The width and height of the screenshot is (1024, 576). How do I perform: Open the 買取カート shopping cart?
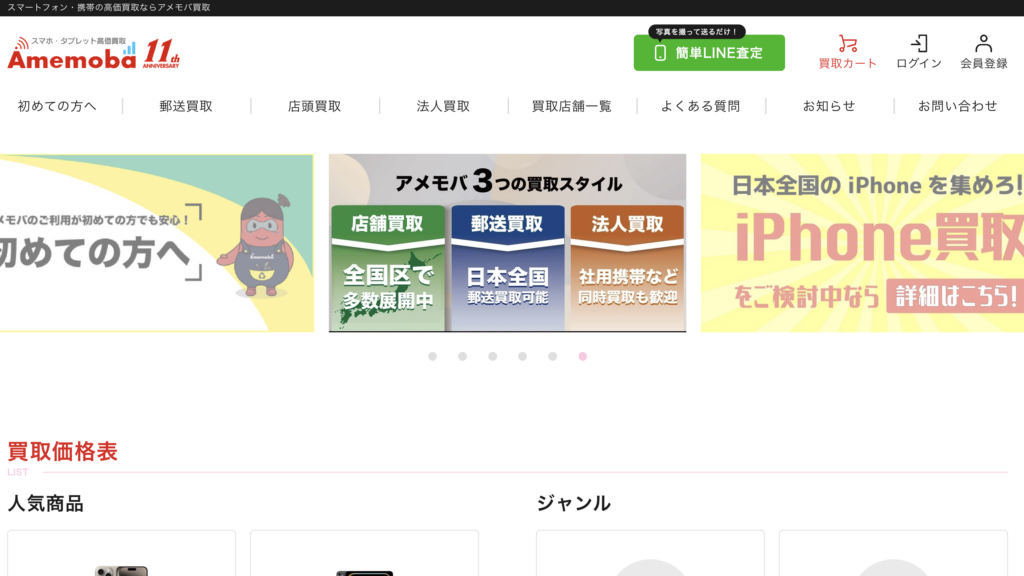[x=847, y=53]
